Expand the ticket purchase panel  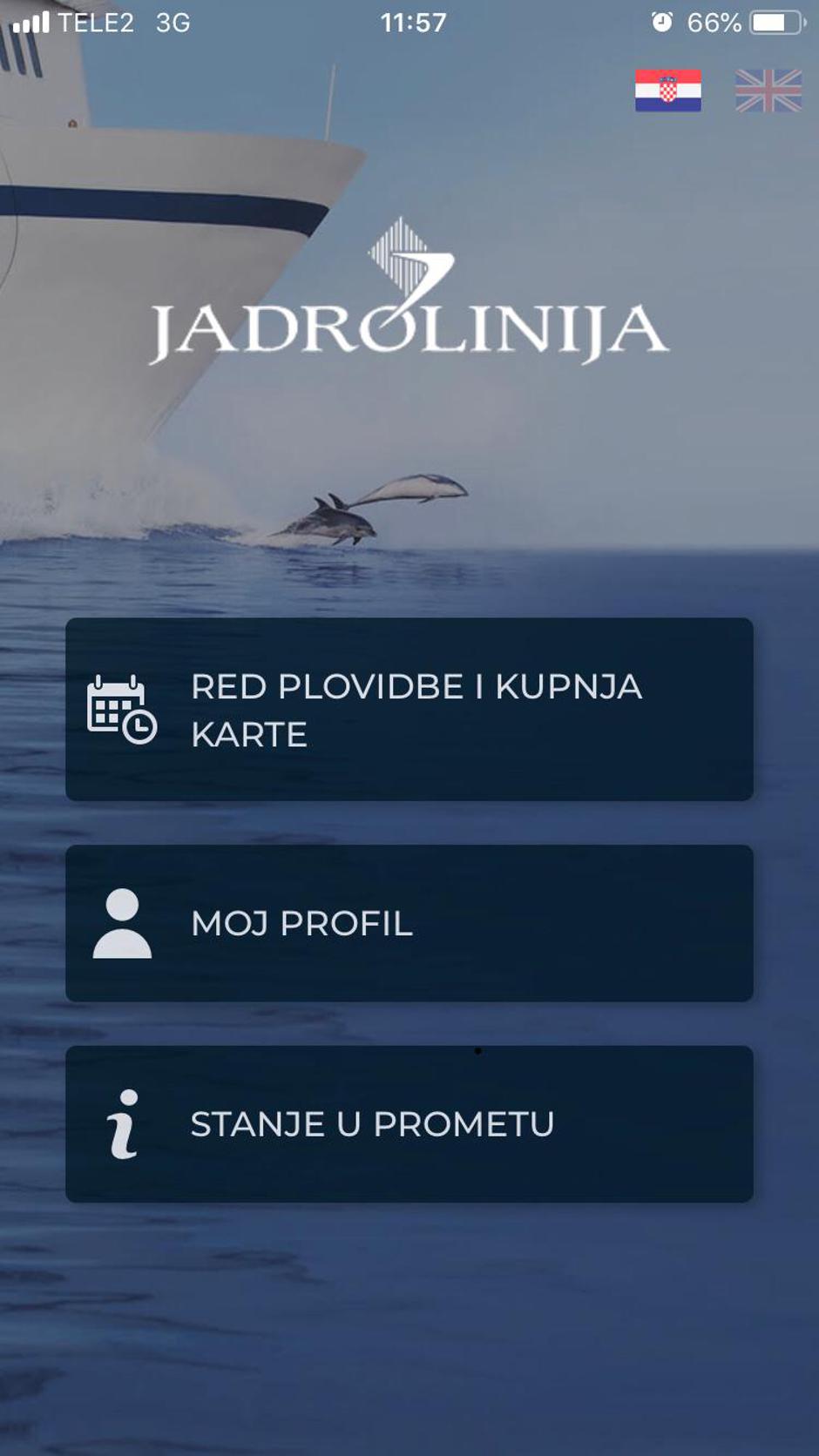tap(409, 710)
